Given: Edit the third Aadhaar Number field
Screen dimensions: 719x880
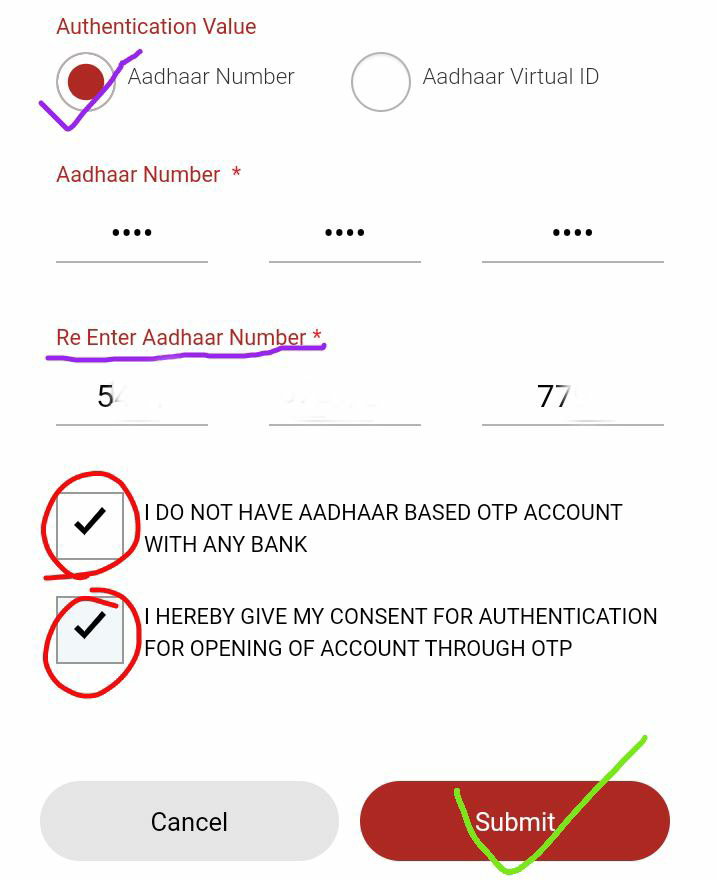Looking at the screenshot, I should 572,234.
